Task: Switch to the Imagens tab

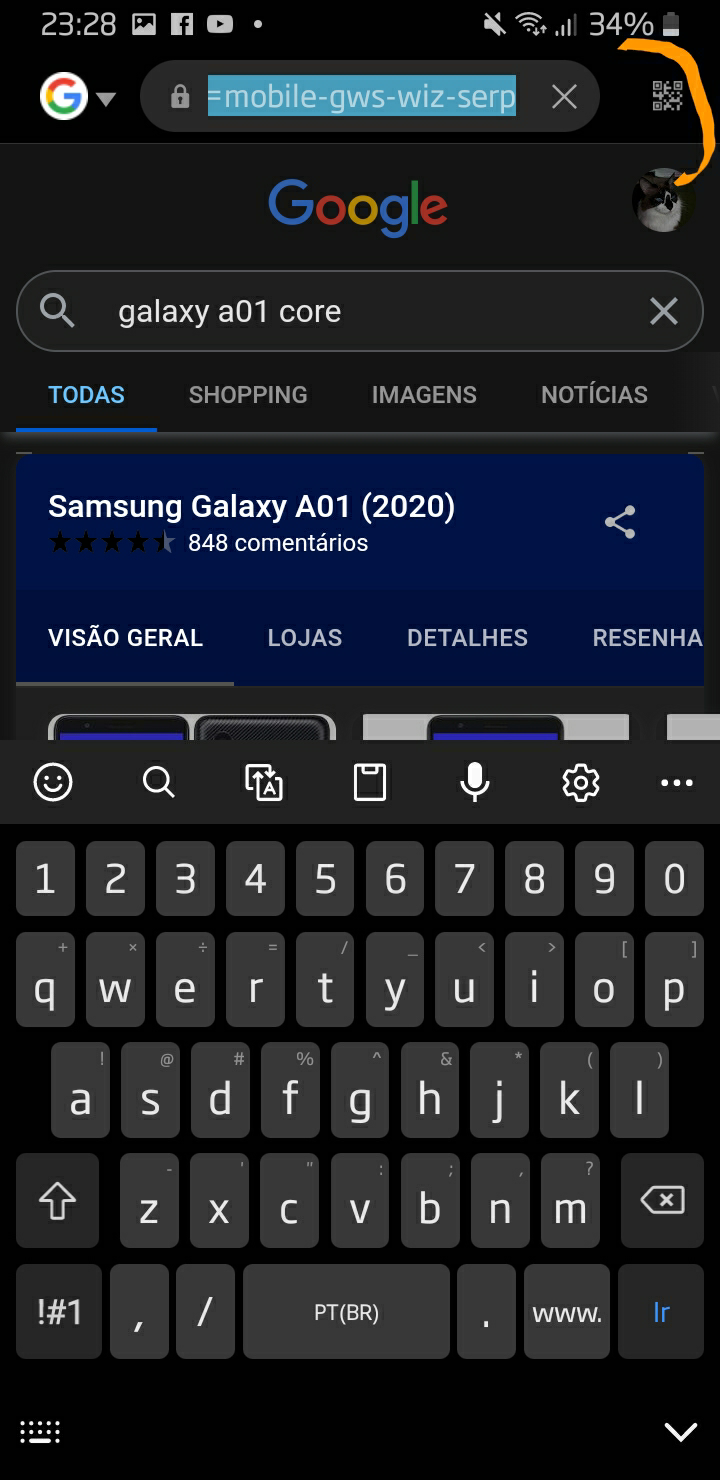Action: (424, 395)
